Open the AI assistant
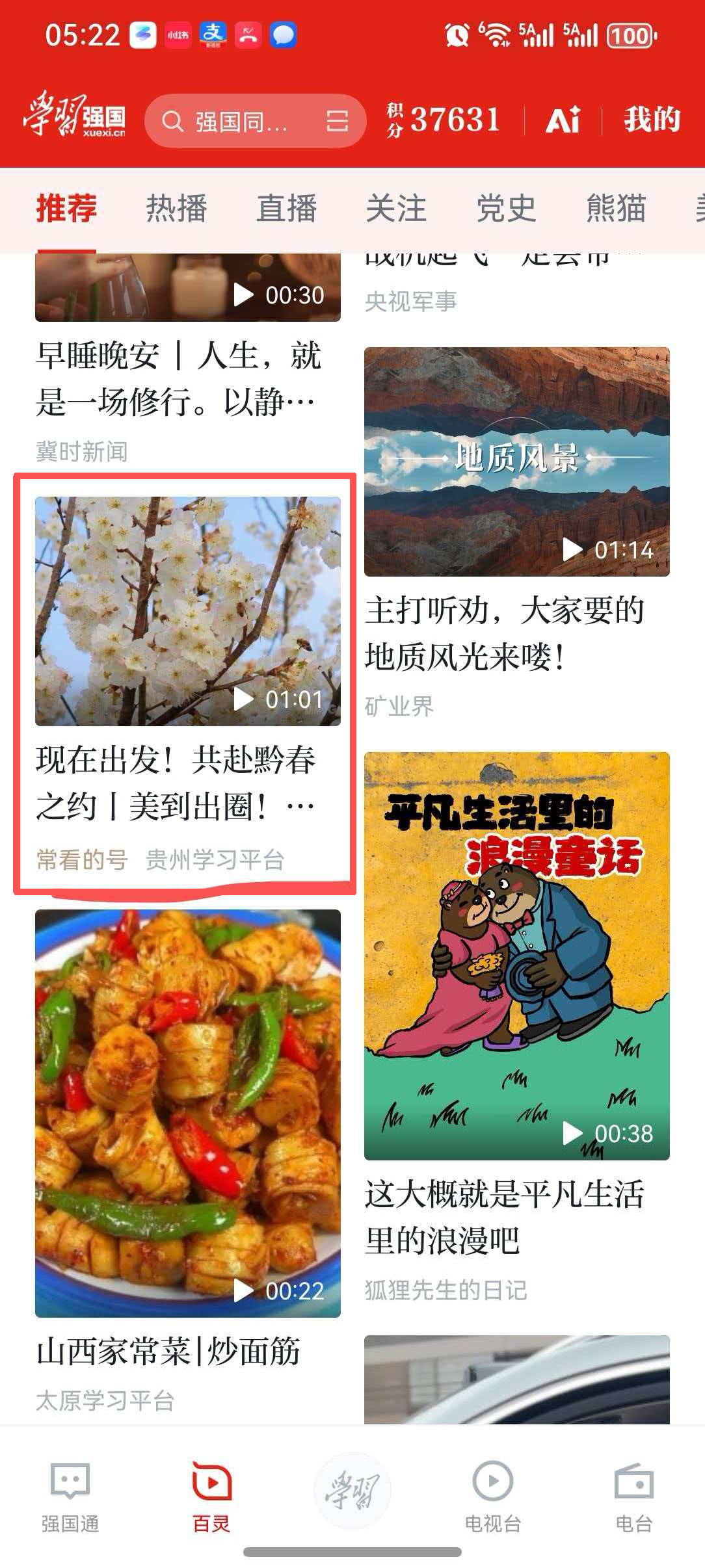 pyautogui.click(x=563, y=120)
